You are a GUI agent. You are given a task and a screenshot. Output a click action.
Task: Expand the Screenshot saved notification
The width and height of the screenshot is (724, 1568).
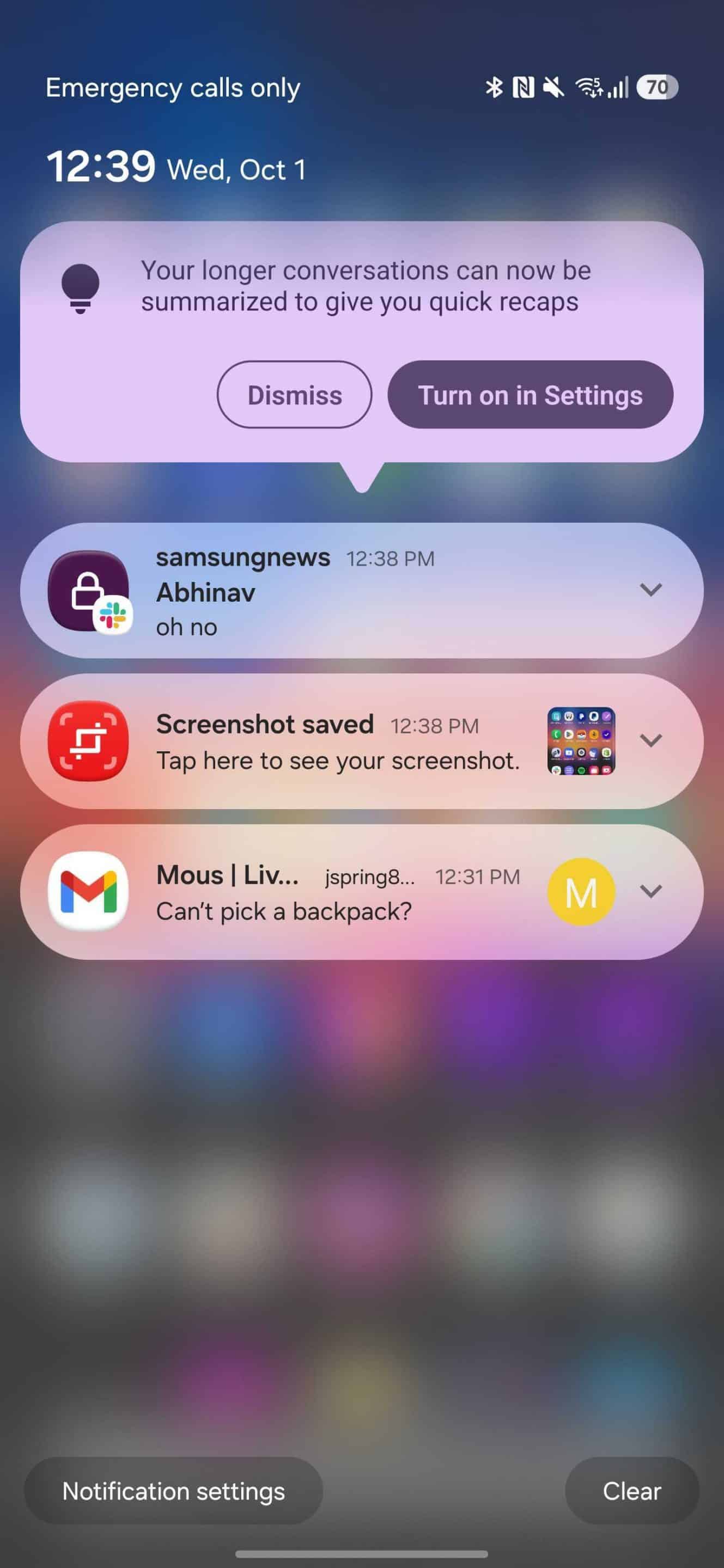pos(650,740)
